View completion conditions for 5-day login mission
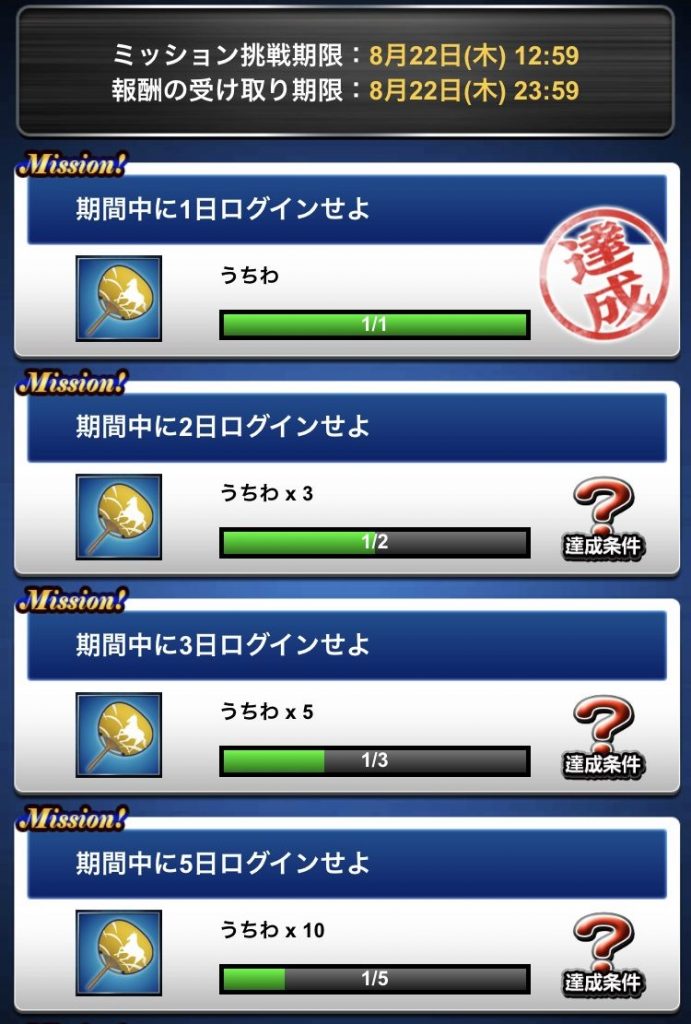The height and width of the screenshot is (1024, 691). 603,955
